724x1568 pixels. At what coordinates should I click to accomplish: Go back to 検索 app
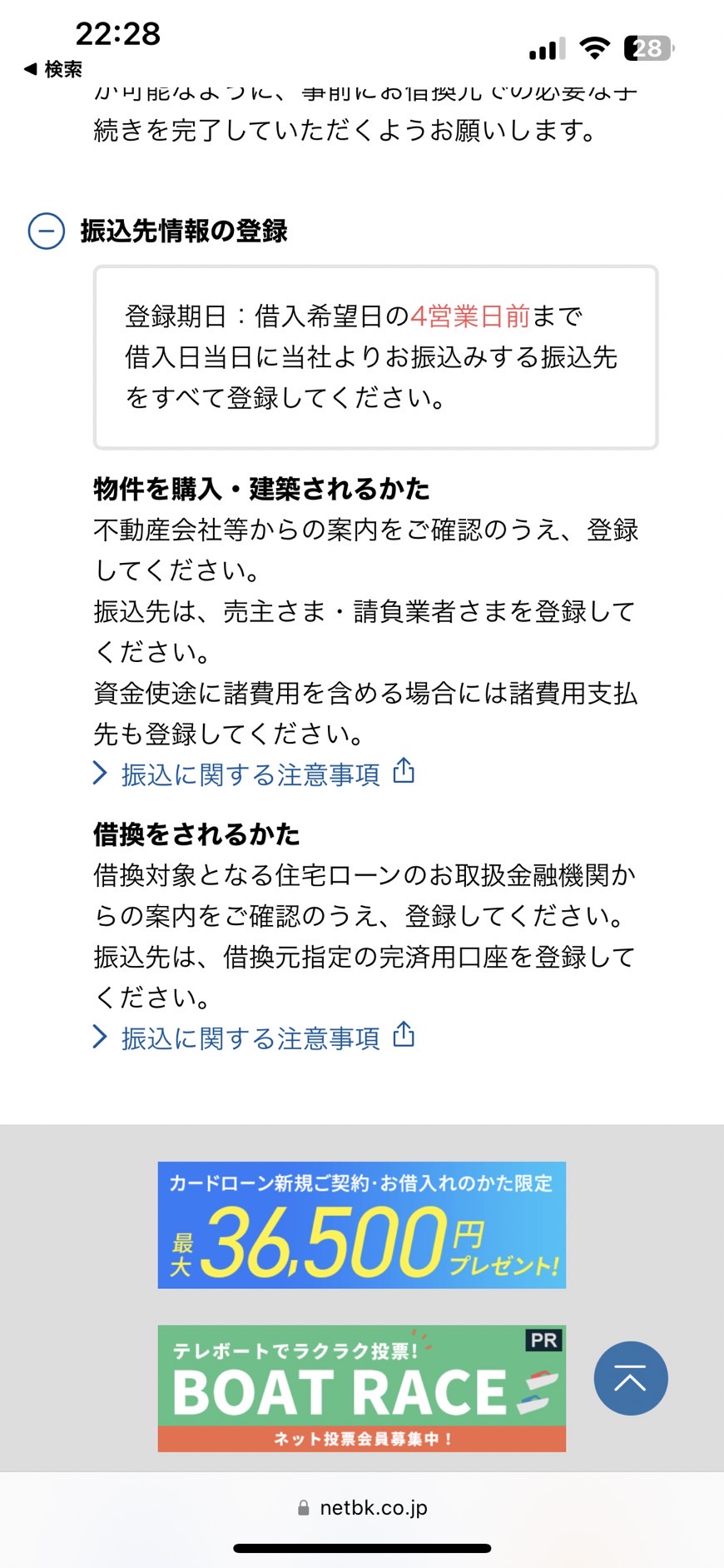(x=53, y=69)
